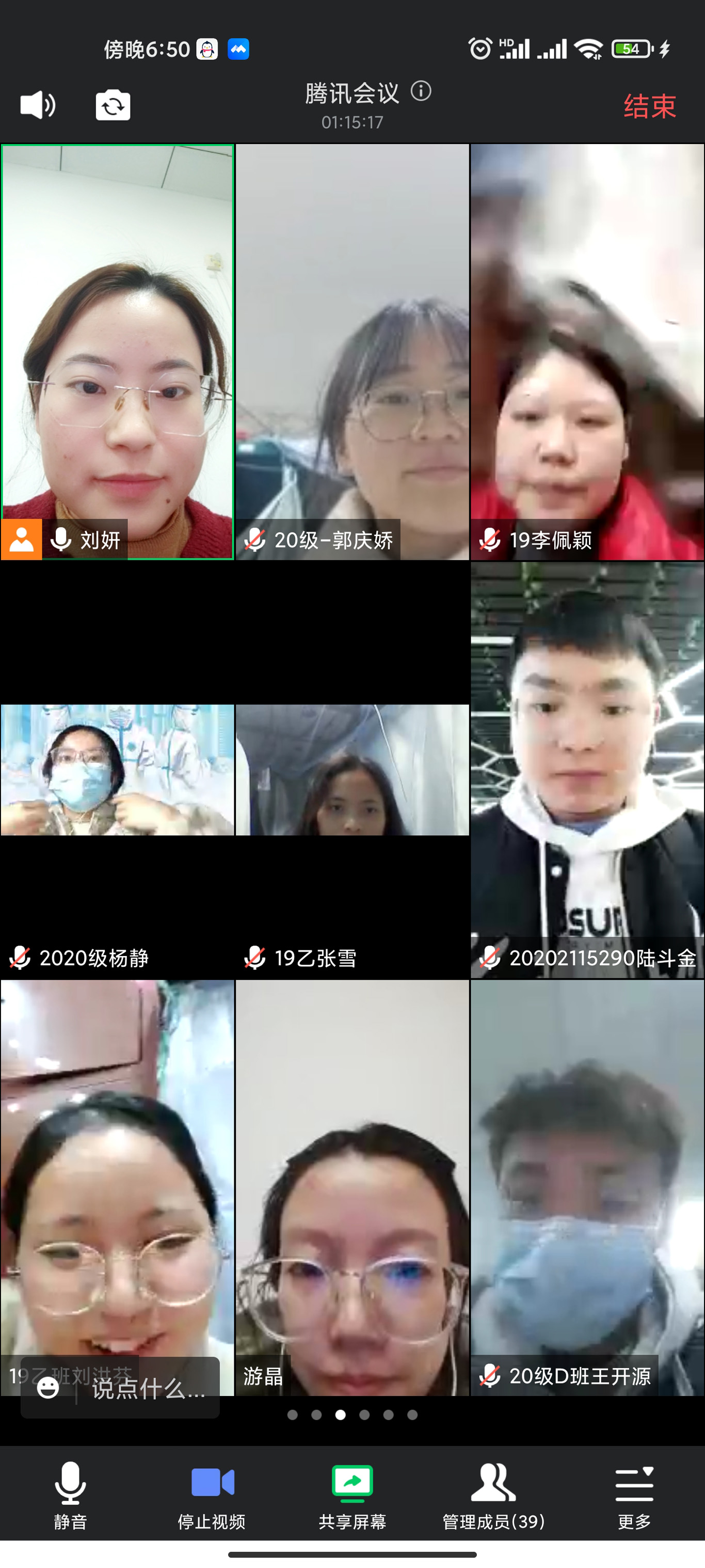Select 19乙张雪's video tile
The image size is (705, 1568).
click(352, 771)
